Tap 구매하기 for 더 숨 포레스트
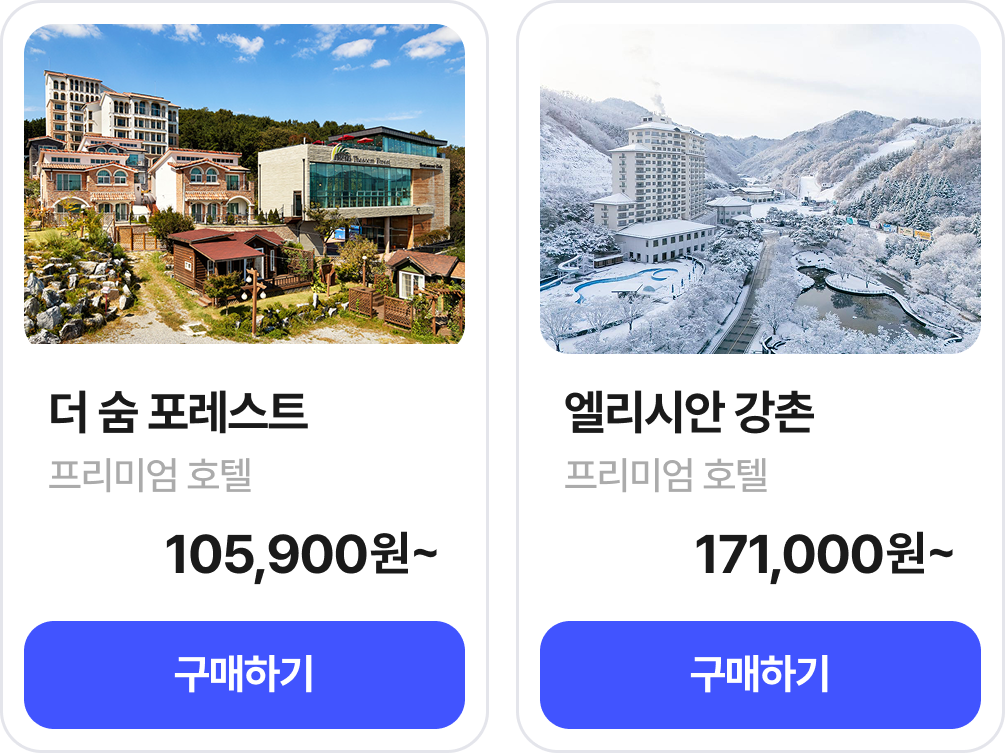 (244, 675)
